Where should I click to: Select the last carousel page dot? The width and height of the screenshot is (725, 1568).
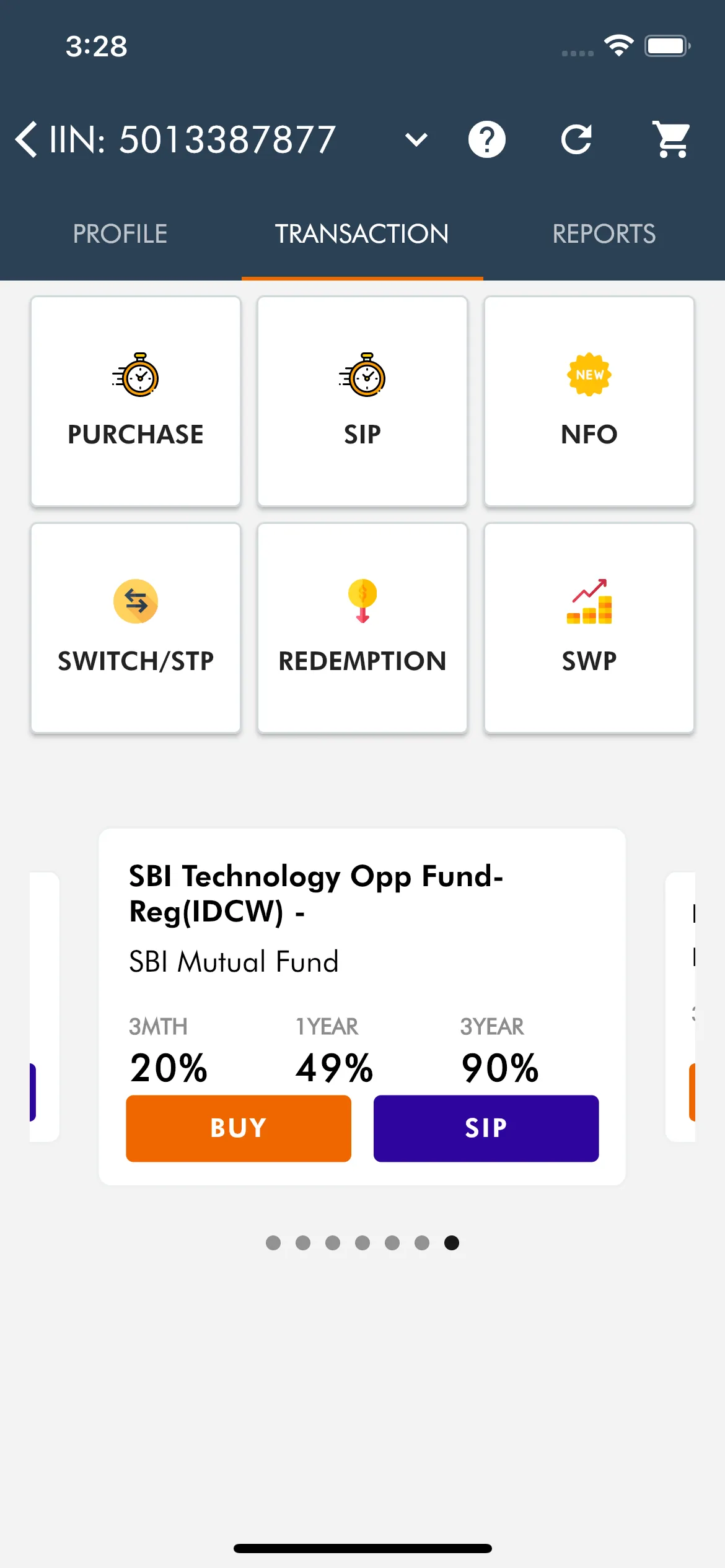452,1242
